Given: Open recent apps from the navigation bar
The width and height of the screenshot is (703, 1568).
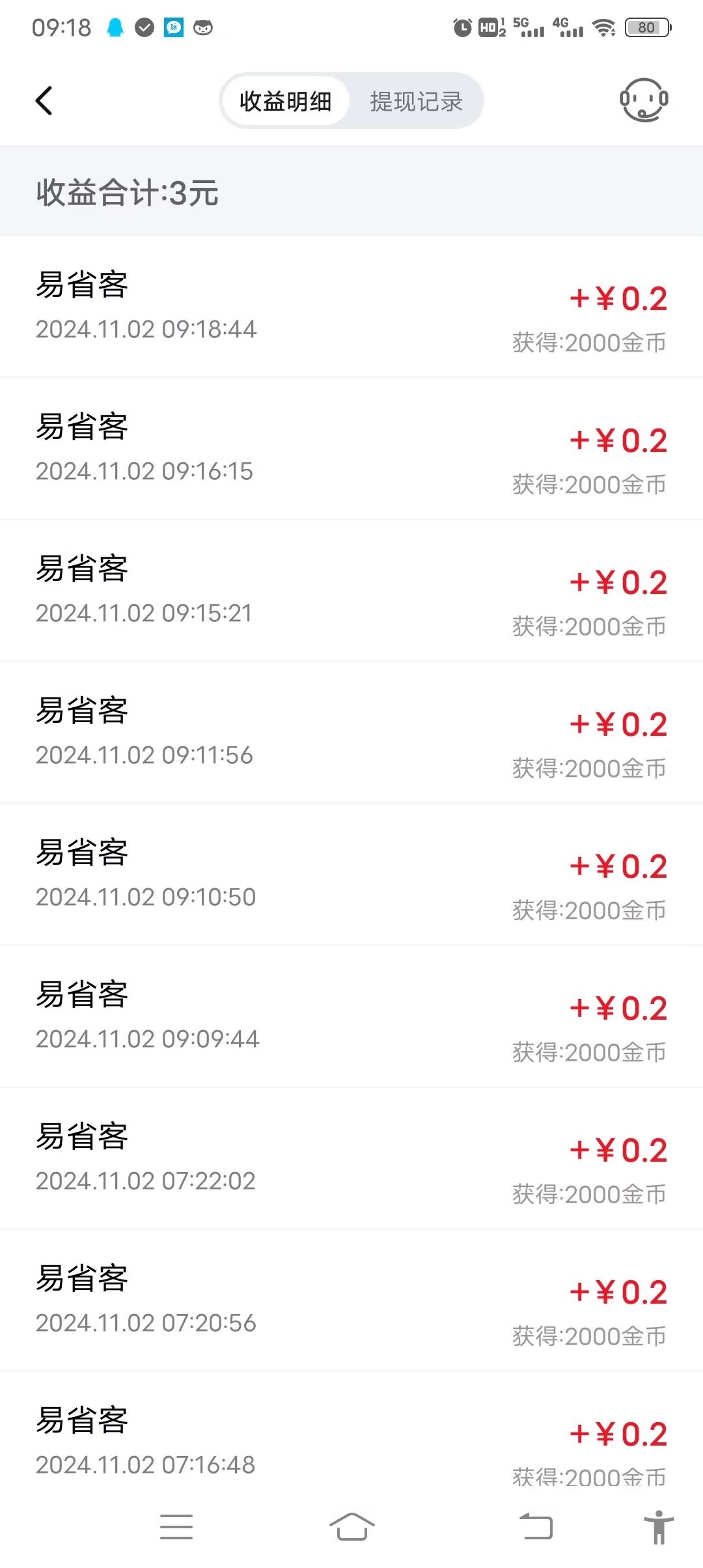Looking at the screenshot, I should [176, 1527].
